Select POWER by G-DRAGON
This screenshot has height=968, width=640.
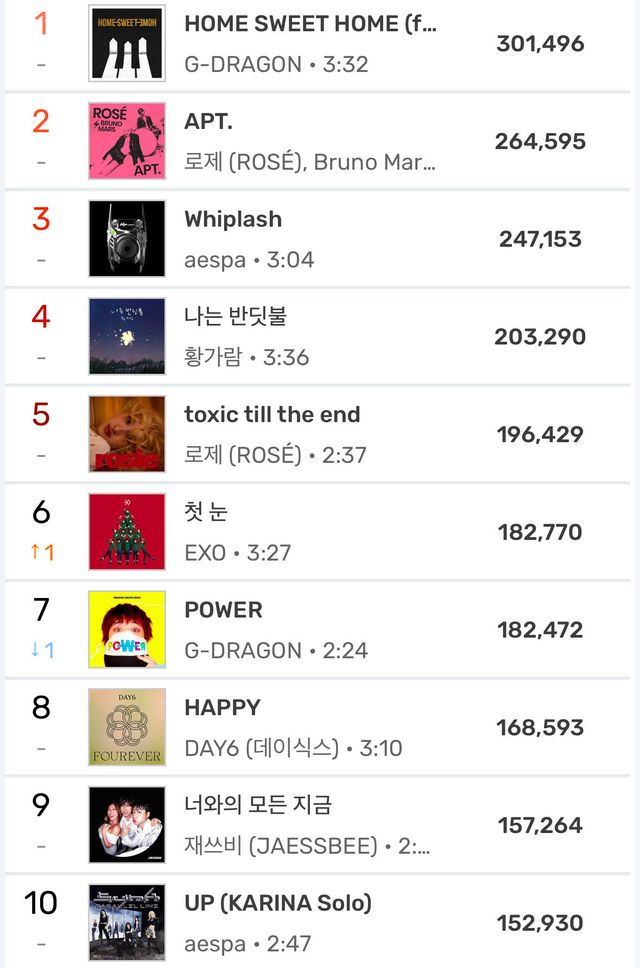(x=223, y=610)
